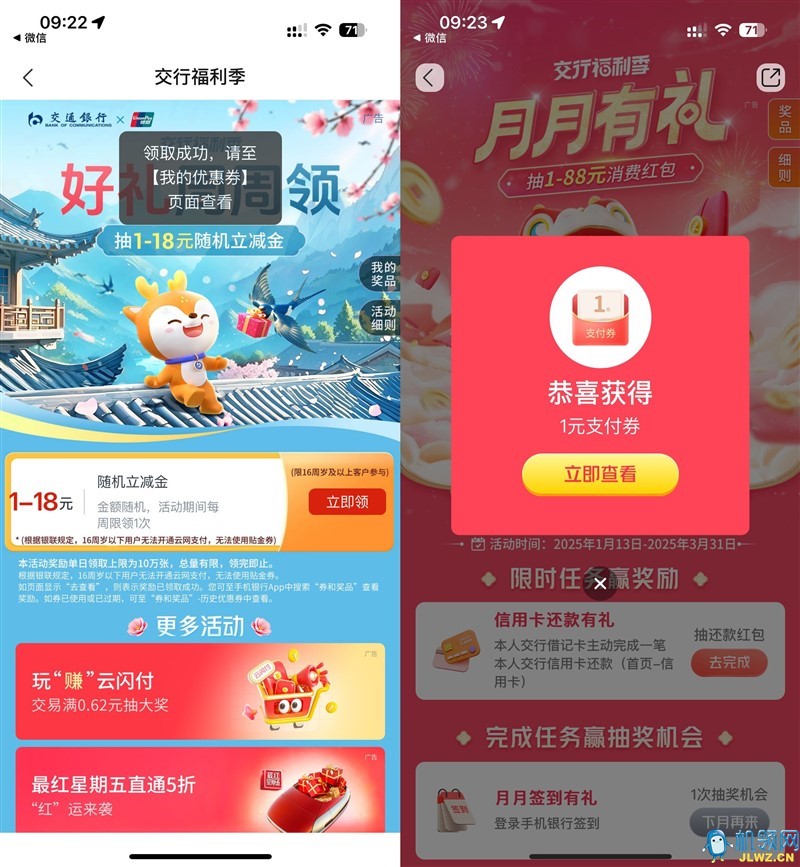Open the 细则 side tab
Image resolution: width=800 pixels, height=867 pixels.
784,165
